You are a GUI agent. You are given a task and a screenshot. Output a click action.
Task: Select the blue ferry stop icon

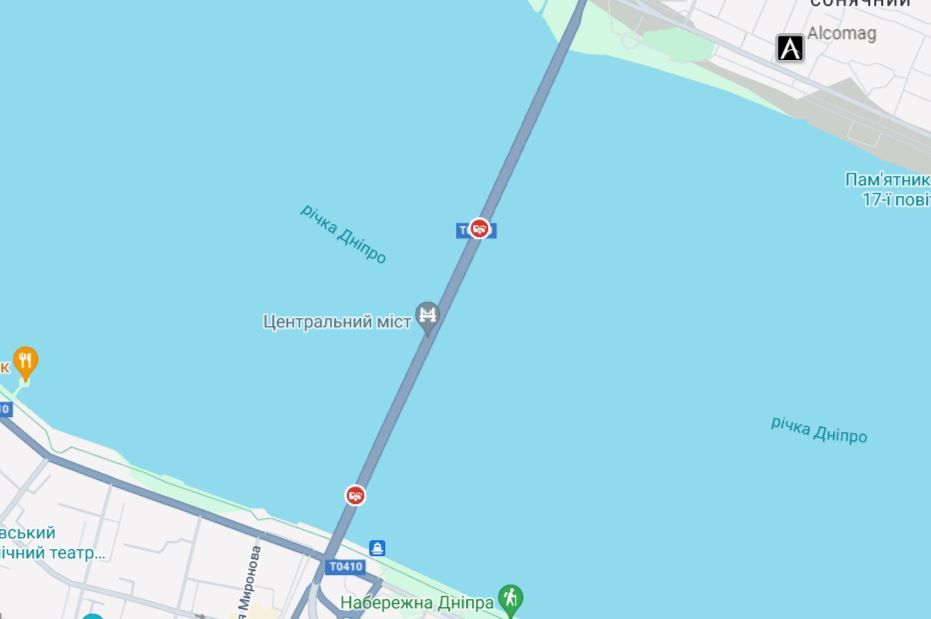(x=377, y=548)
